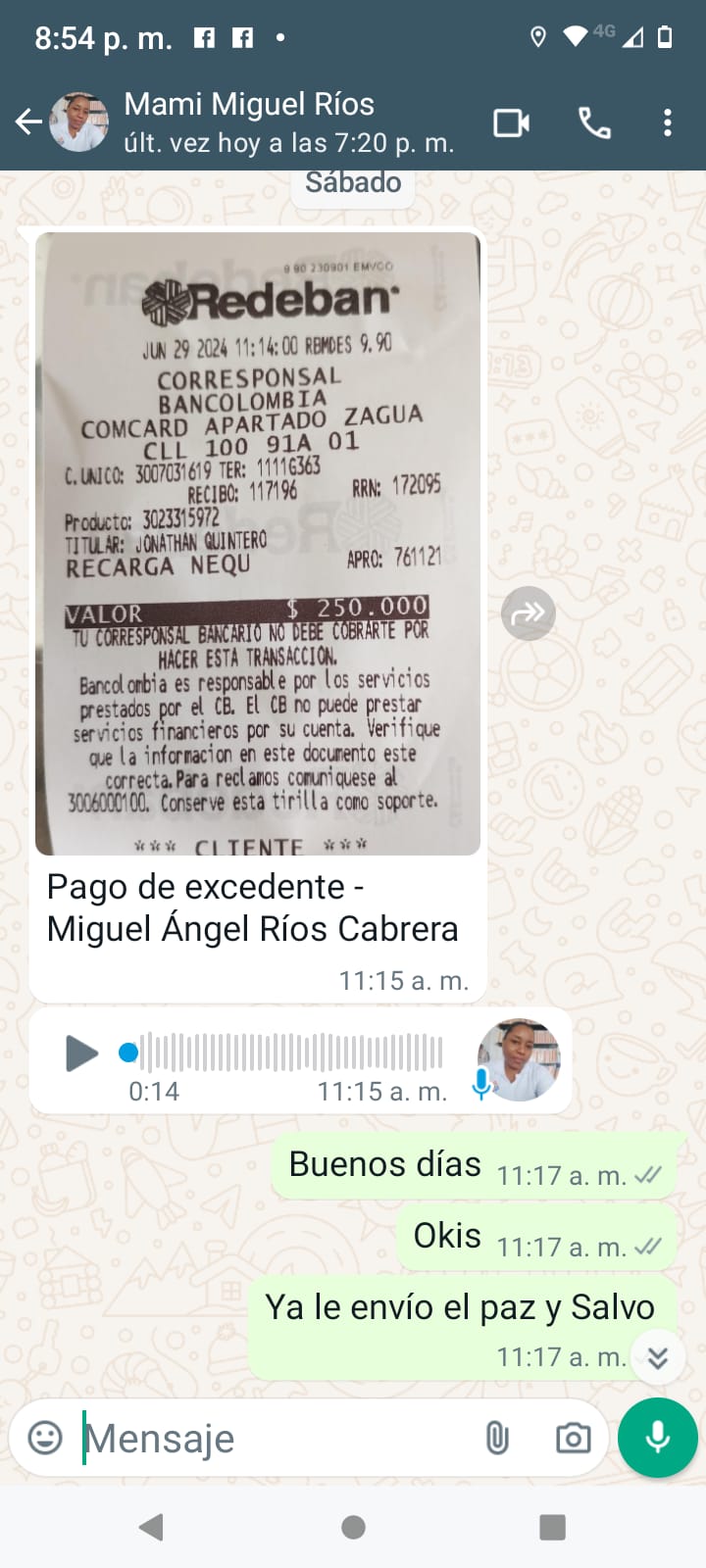This screenshot has height=1568, width=706.
Task: Forward the receipt image
Action: click(529, 613)
